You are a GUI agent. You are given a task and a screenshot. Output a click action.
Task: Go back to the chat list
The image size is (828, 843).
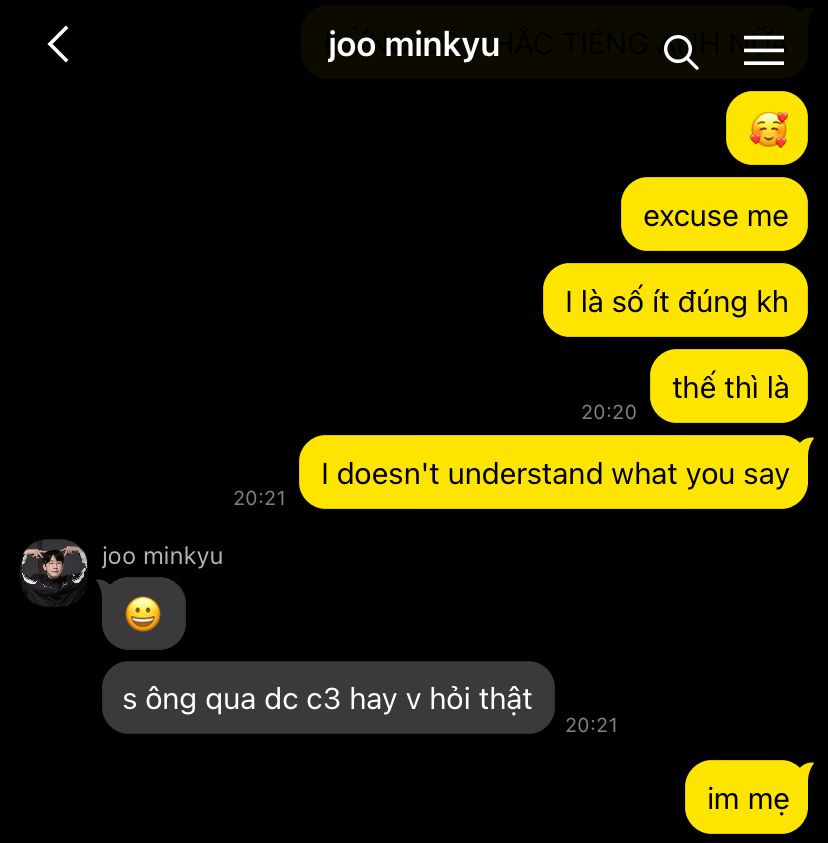tap(59, 44)
